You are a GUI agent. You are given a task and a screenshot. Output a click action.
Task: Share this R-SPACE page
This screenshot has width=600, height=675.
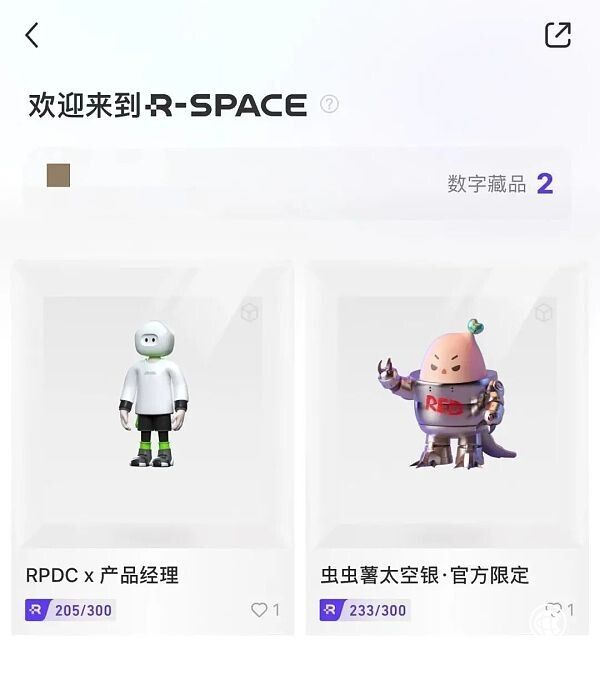coord(557,35)
